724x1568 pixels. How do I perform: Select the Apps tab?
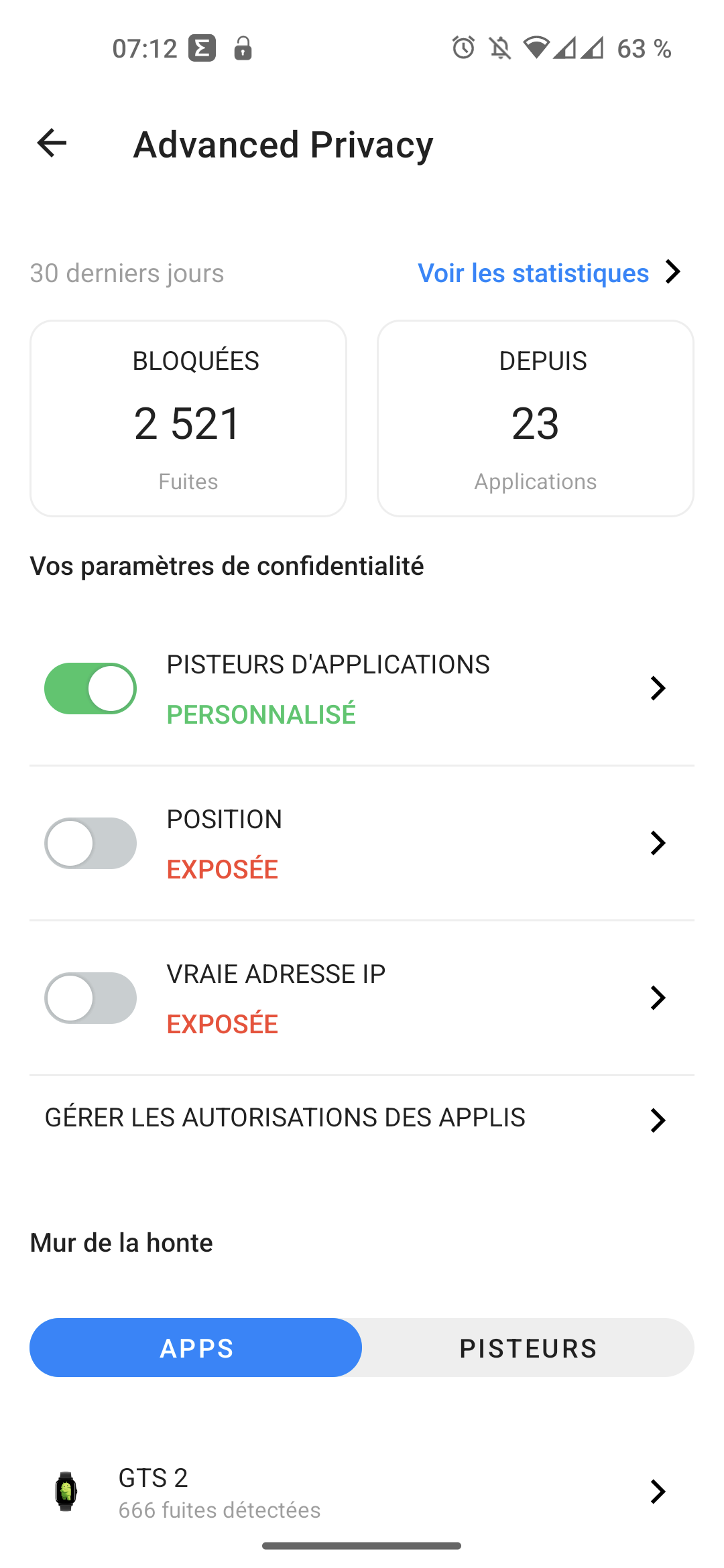click(196, 1348)
